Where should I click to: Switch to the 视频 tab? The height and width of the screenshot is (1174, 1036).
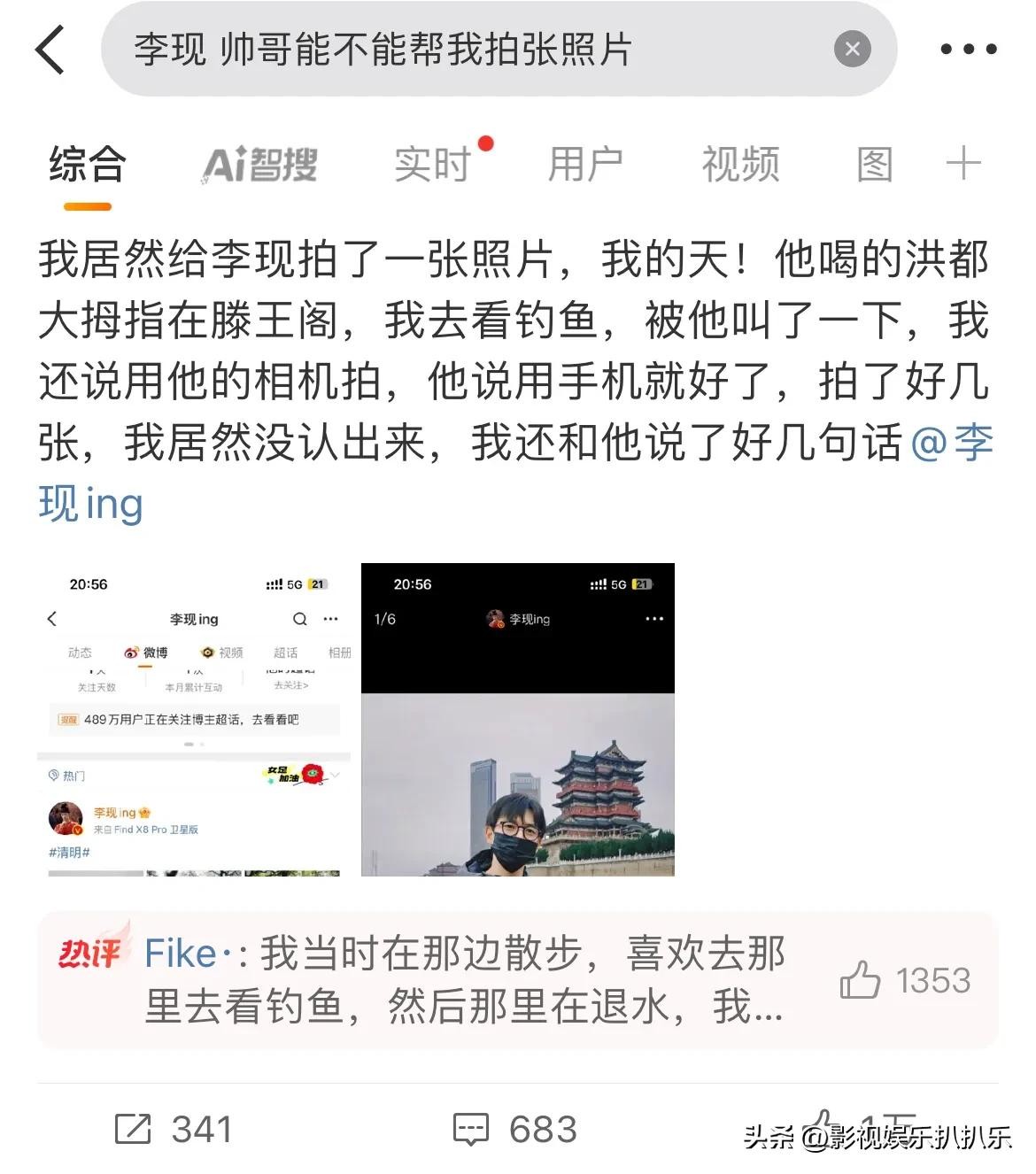coord(740,166)
